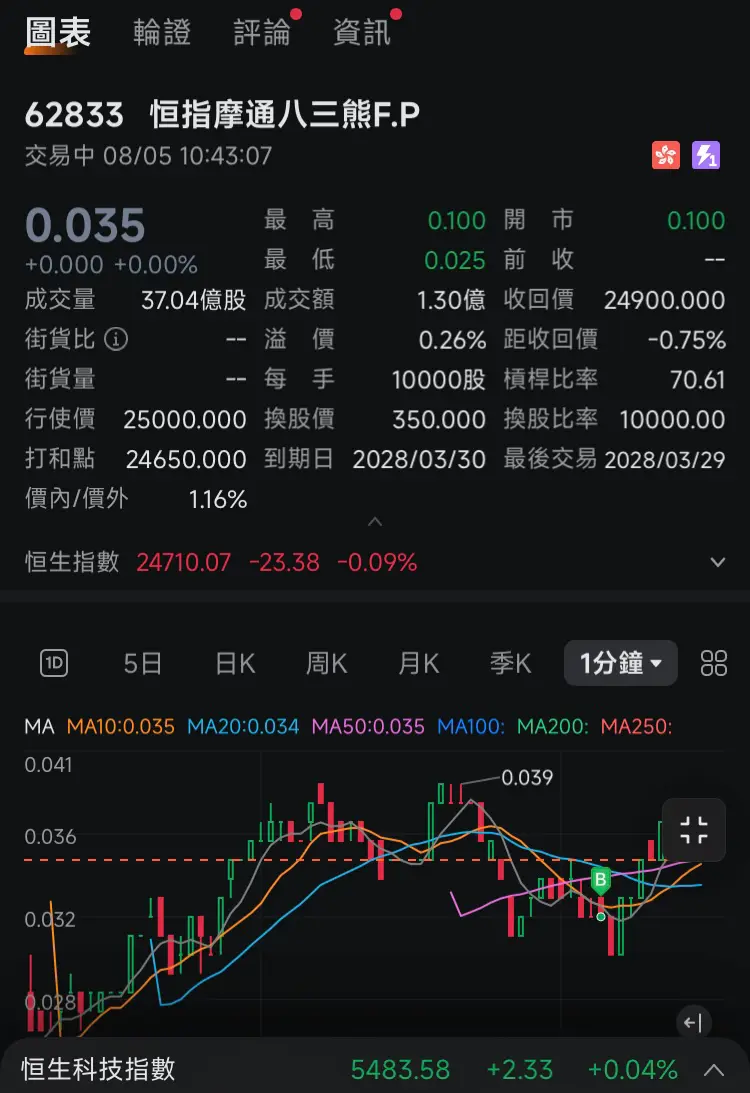Click the collapse arrow at chart bottom right
750x1093 pixels.
click(693, 1022)
